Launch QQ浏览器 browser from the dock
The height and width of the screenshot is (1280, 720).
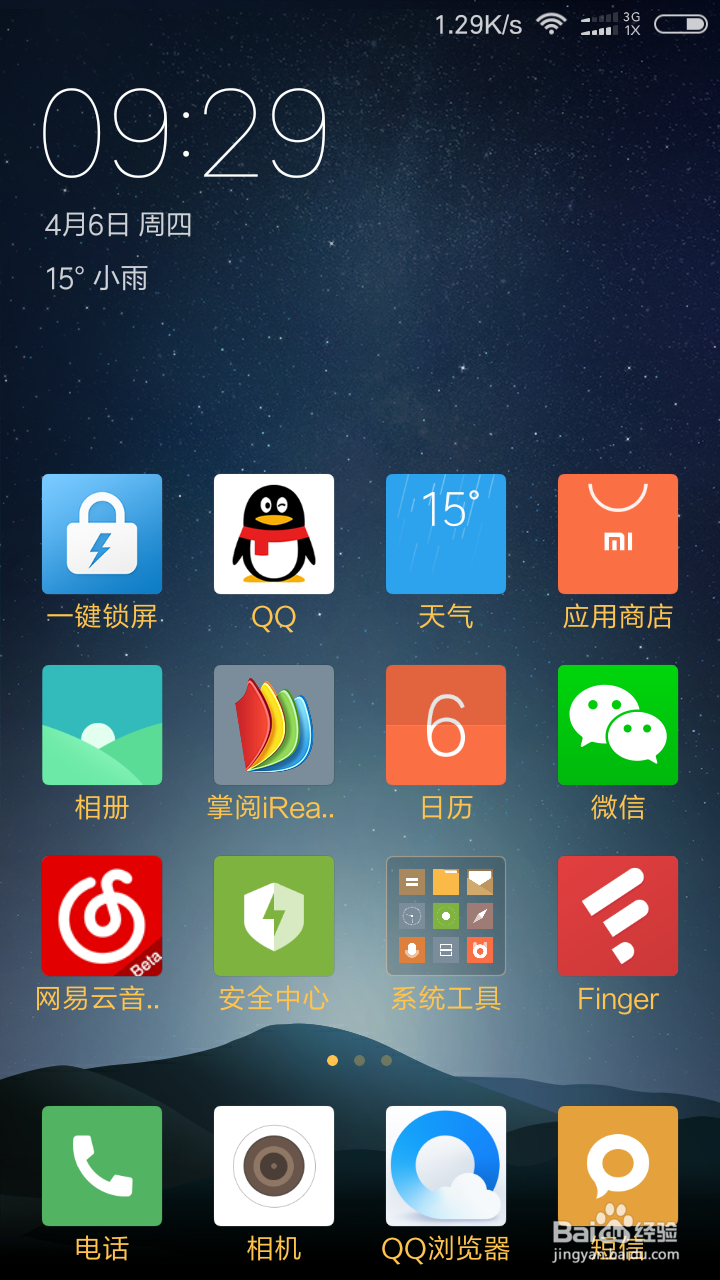click(x=446, y=1165)
